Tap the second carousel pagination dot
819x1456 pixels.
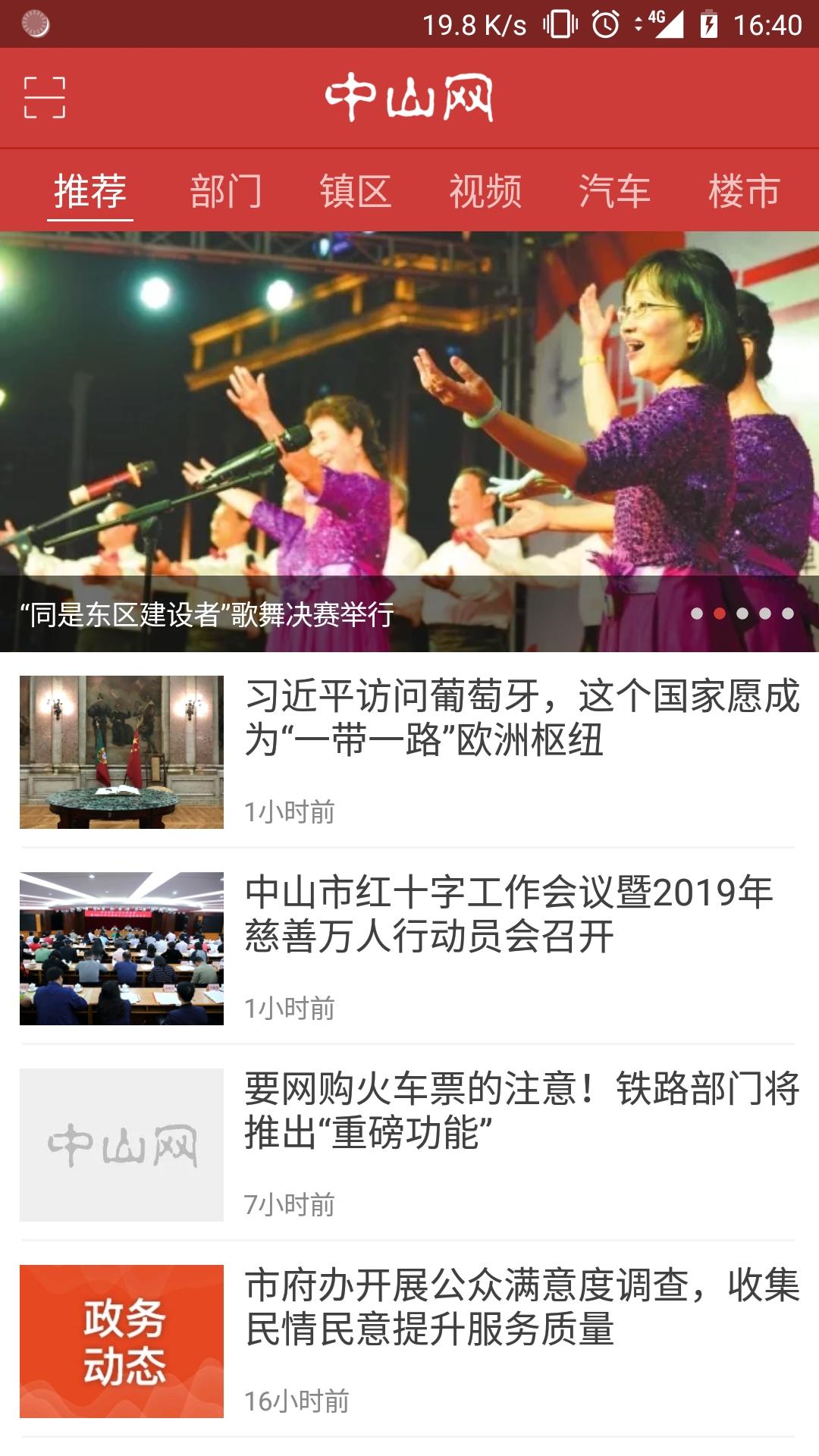click(x=720, y=612)
